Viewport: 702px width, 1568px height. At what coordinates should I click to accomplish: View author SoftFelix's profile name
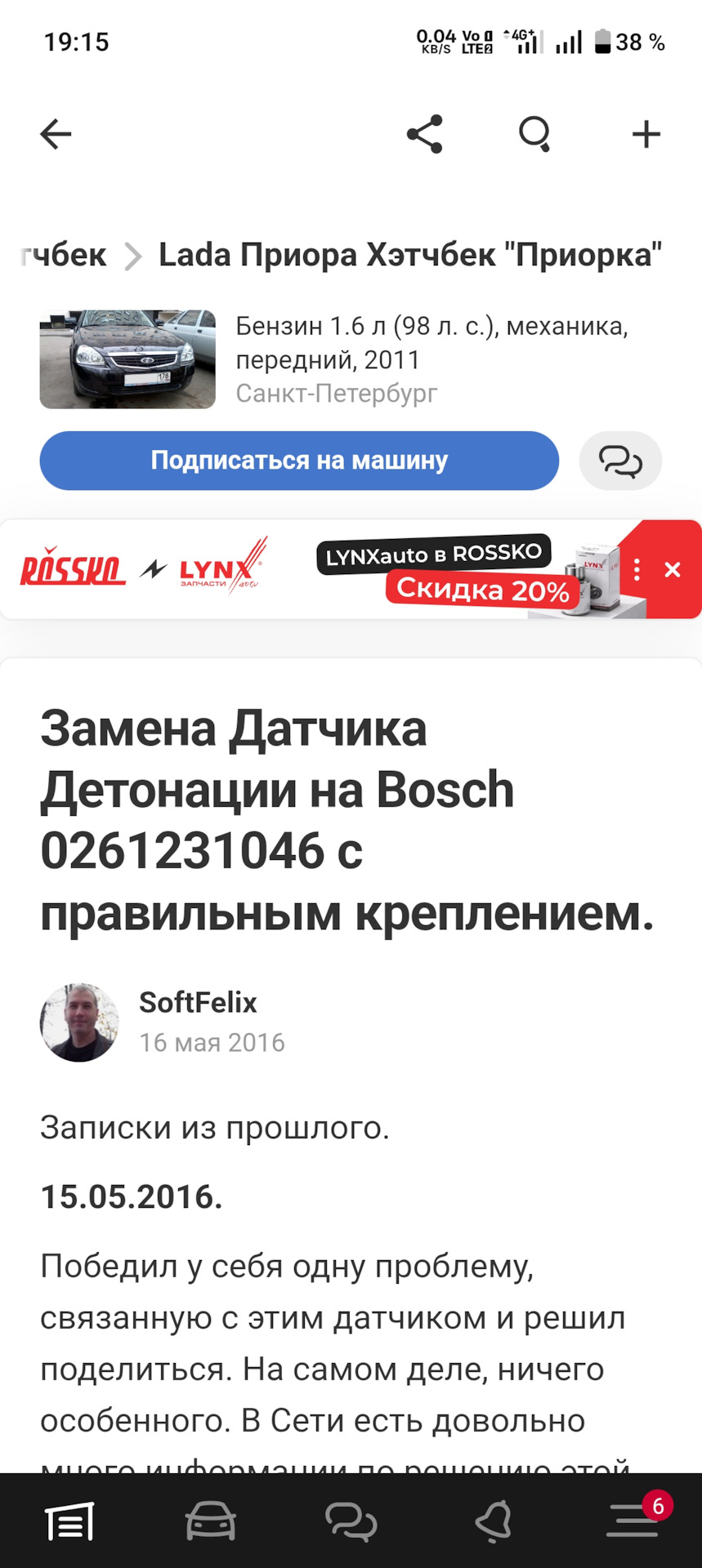point(198,1002)
